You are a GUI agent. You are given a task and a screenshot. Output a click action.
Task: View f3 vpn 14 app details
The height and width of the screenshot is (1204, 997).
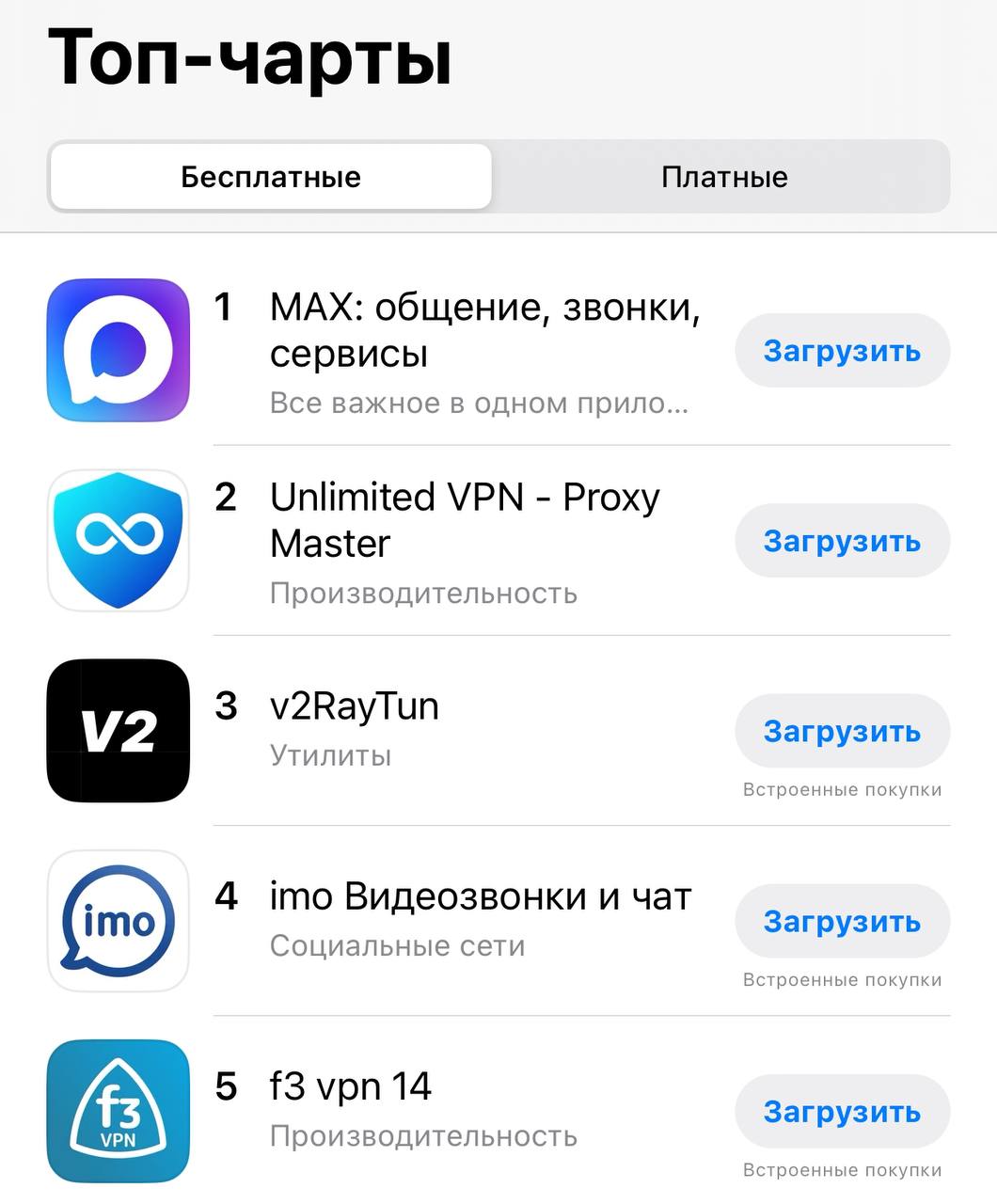351,1087
